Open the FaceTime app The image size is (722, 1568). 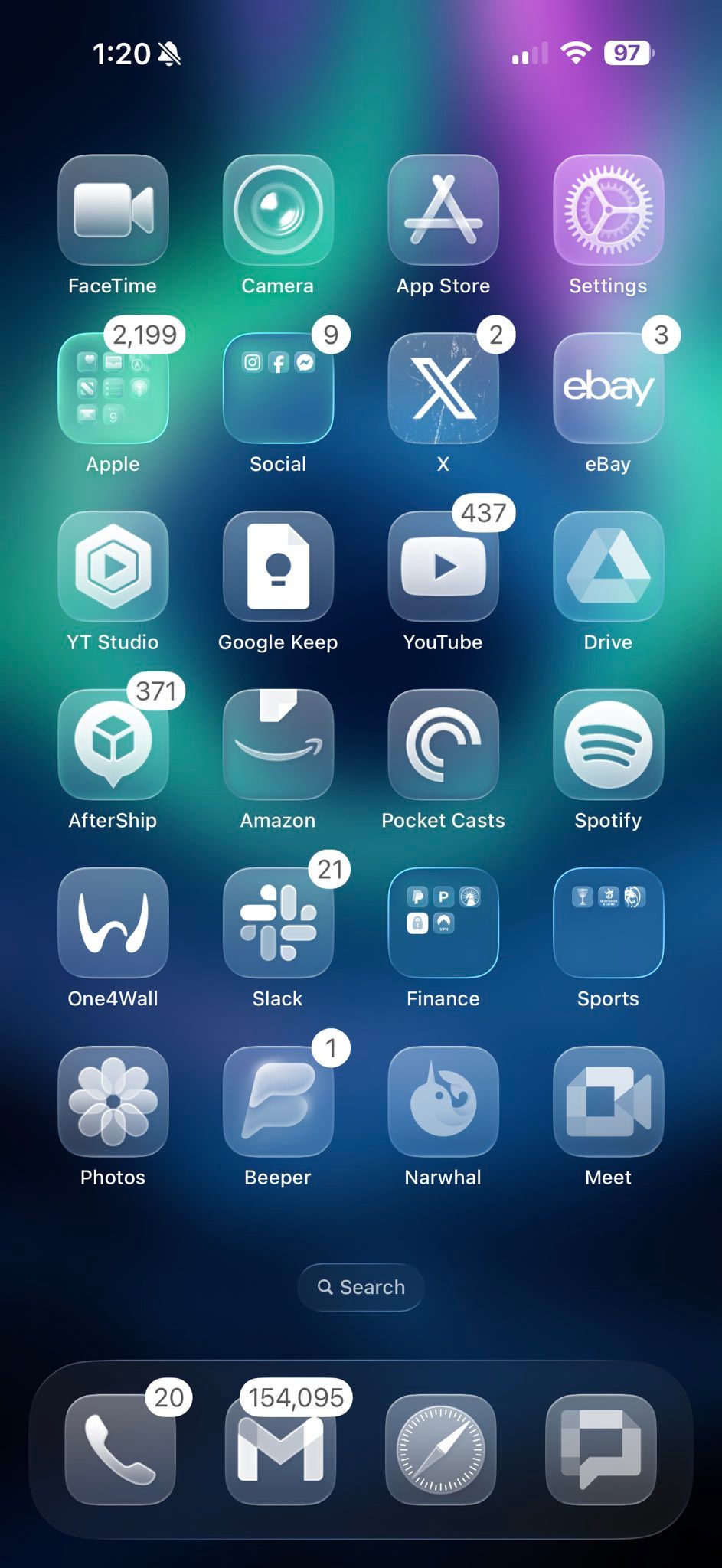[113, 210]
